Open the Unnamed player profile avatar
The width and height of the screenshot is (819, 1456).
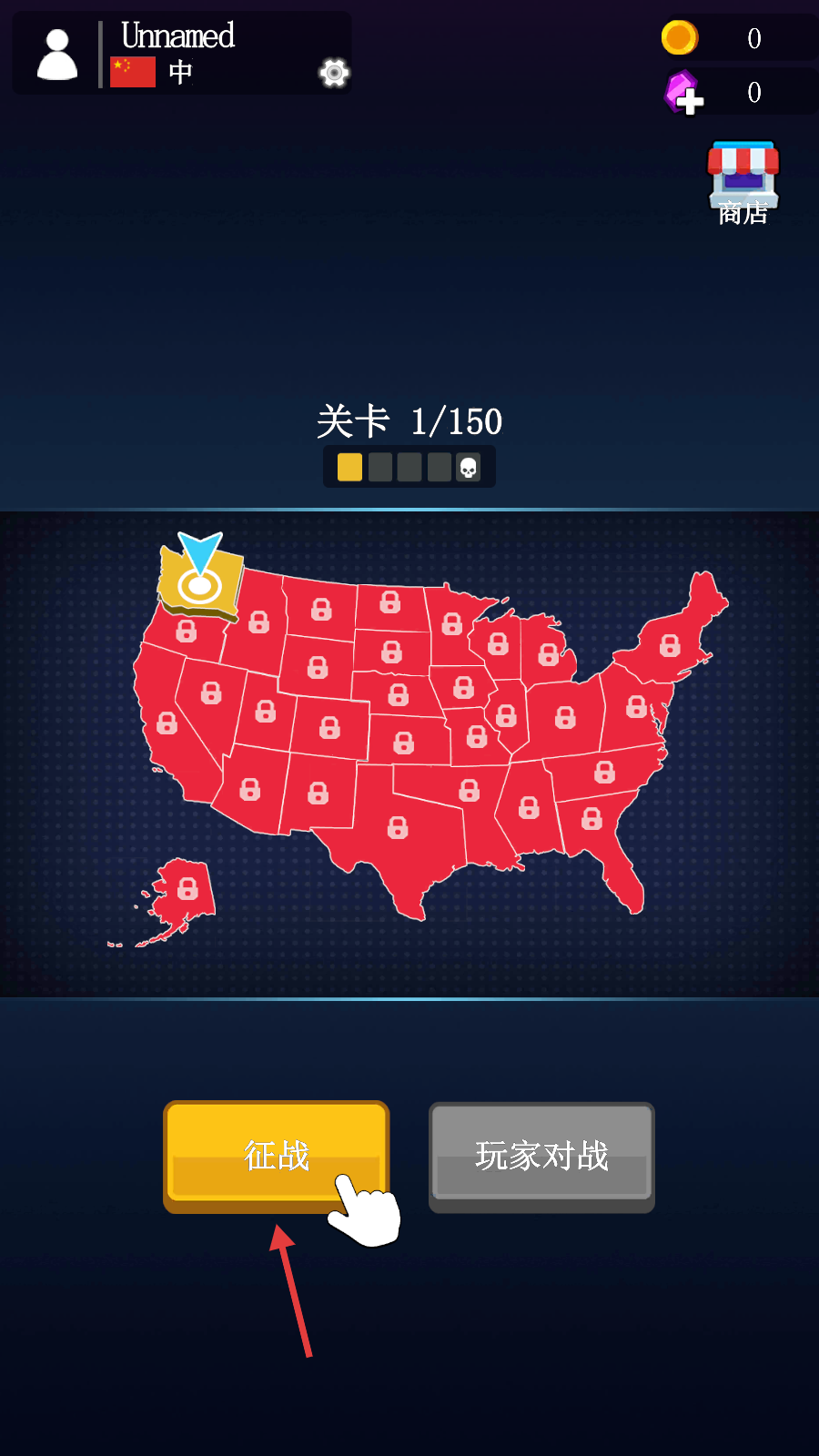pyautogui.click(x=57, y=55)
